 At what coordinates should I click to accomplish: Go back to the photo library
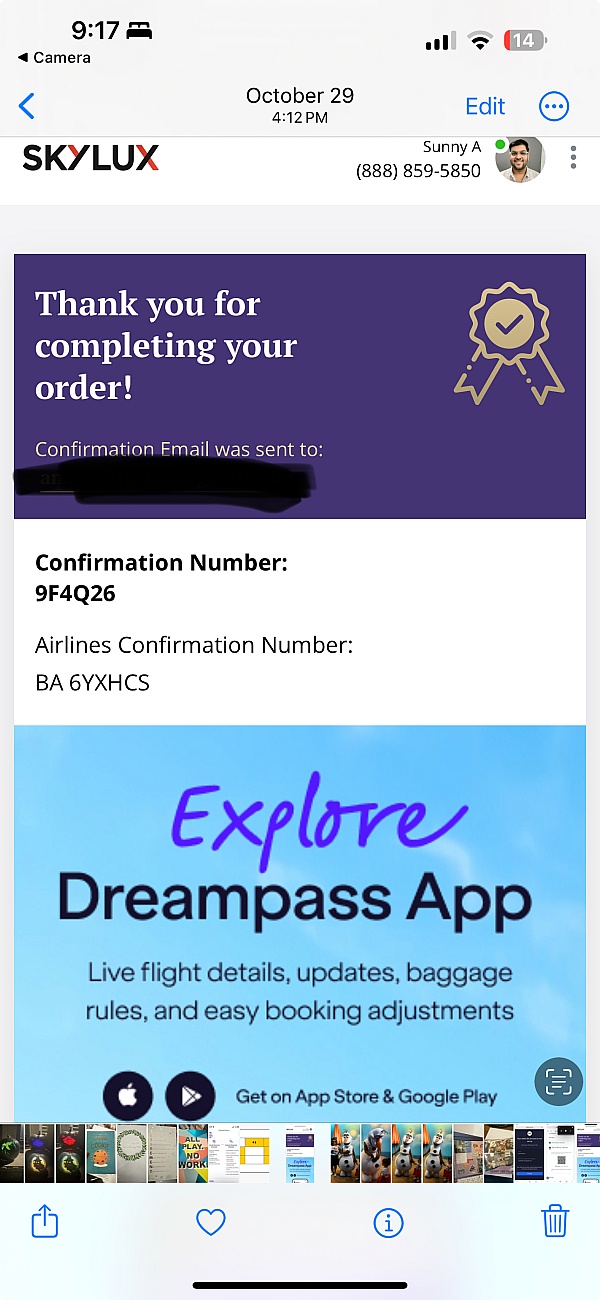point(27,106)
